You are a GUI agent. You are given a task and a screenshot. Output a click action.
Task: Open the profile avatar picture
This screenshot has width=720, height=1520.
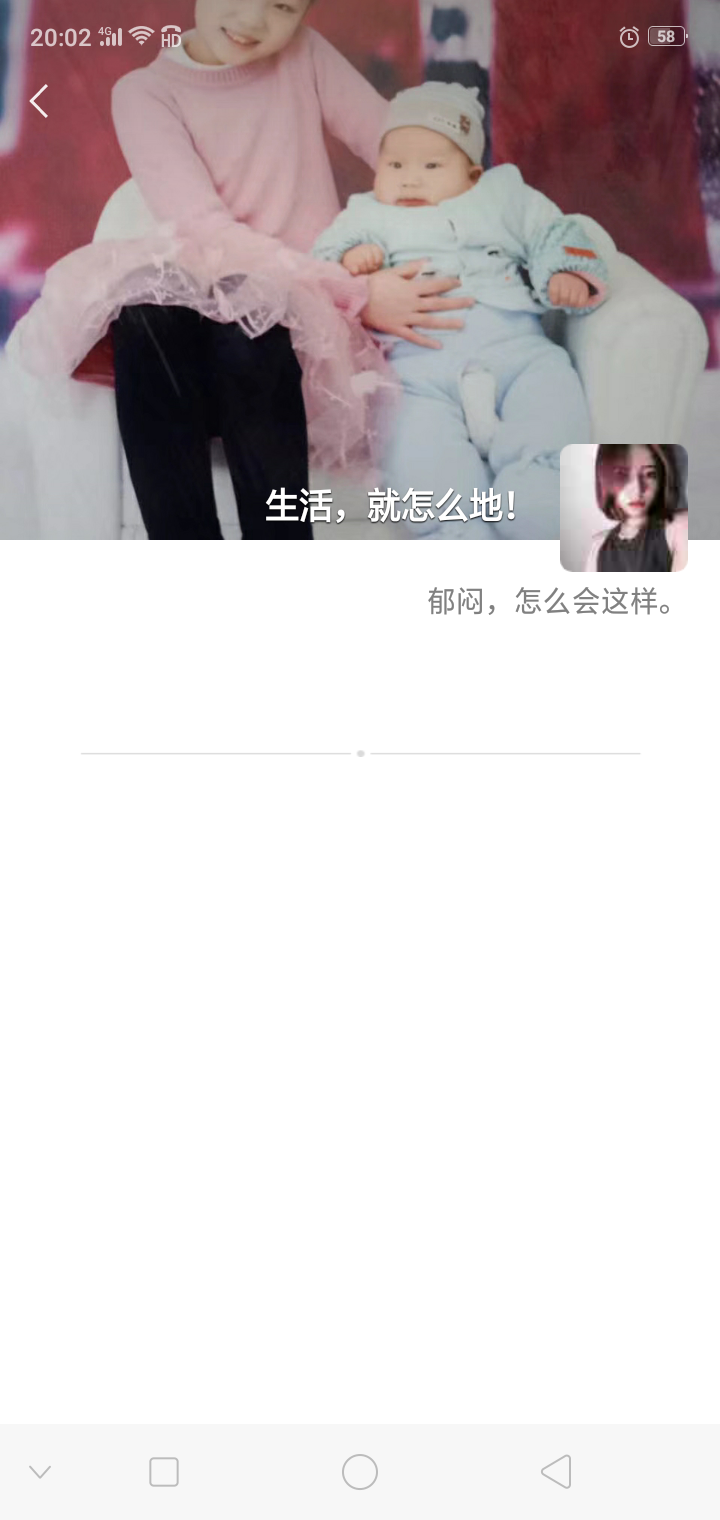pyautogui.click(x=623, y=508)
